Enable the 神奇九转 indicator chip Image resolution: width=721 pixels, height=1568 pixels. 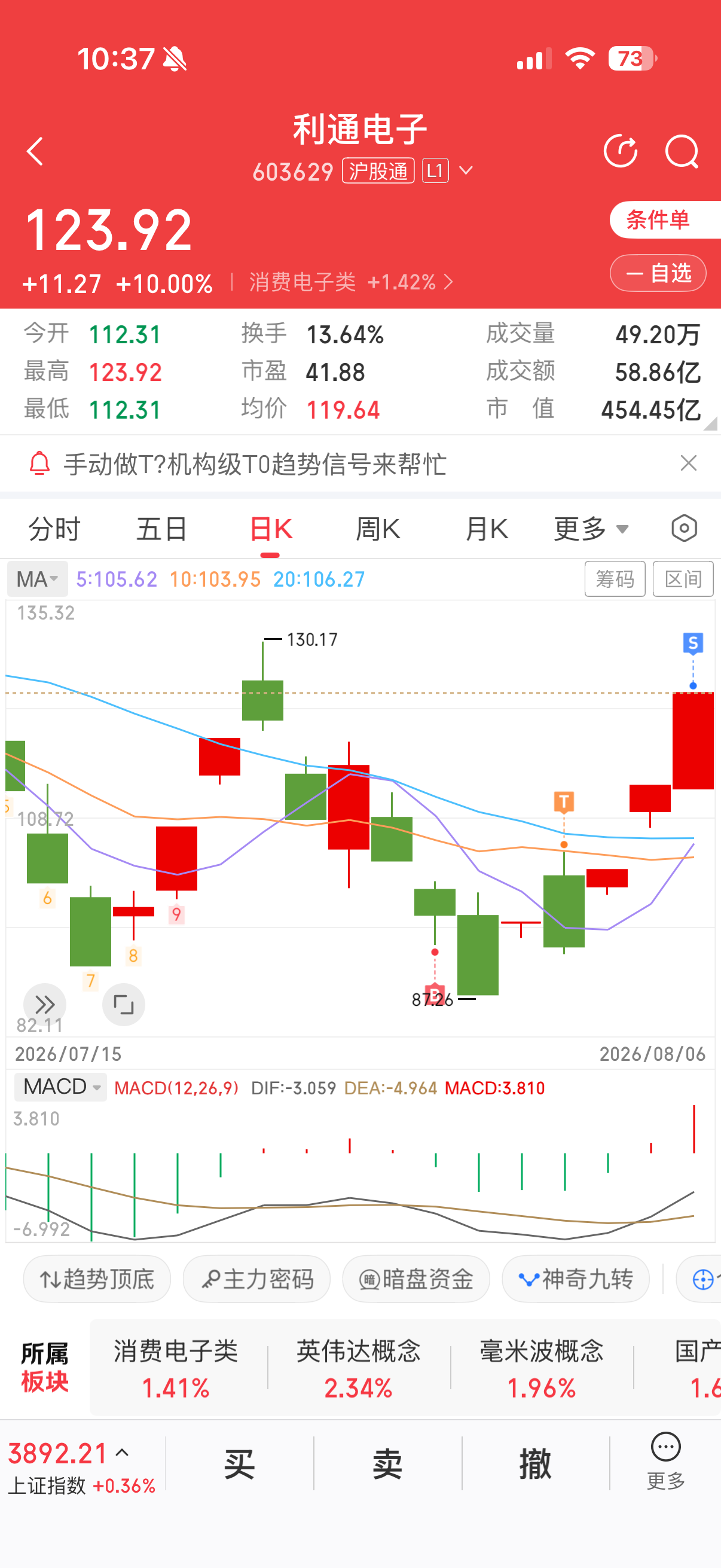576,1279
